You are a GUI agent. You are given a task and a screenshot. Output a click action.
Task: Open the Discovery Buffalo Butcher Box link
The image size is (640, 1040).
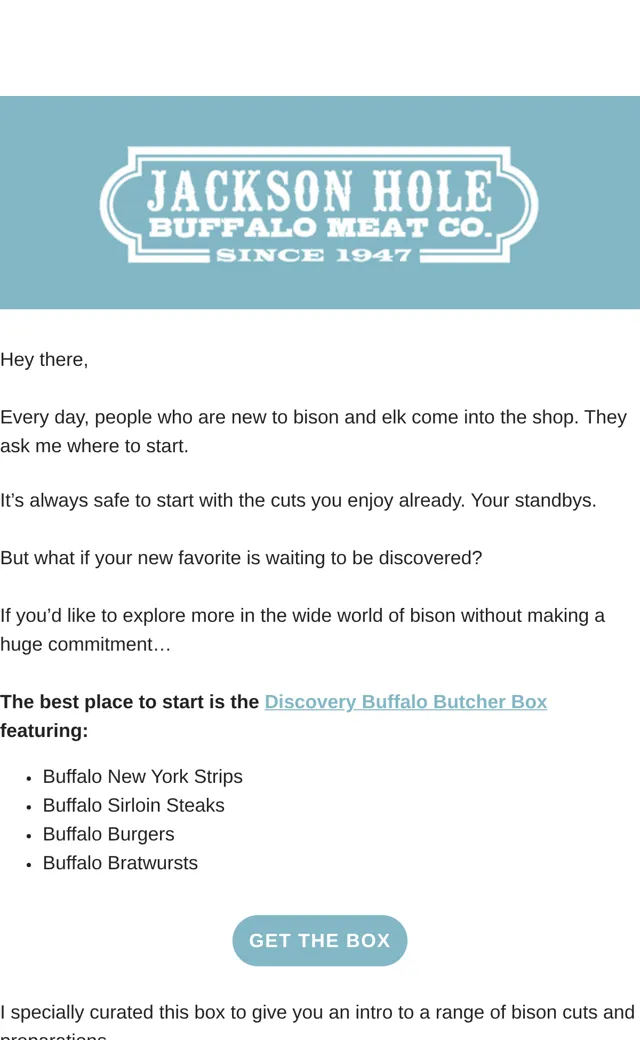click(405, 702)
